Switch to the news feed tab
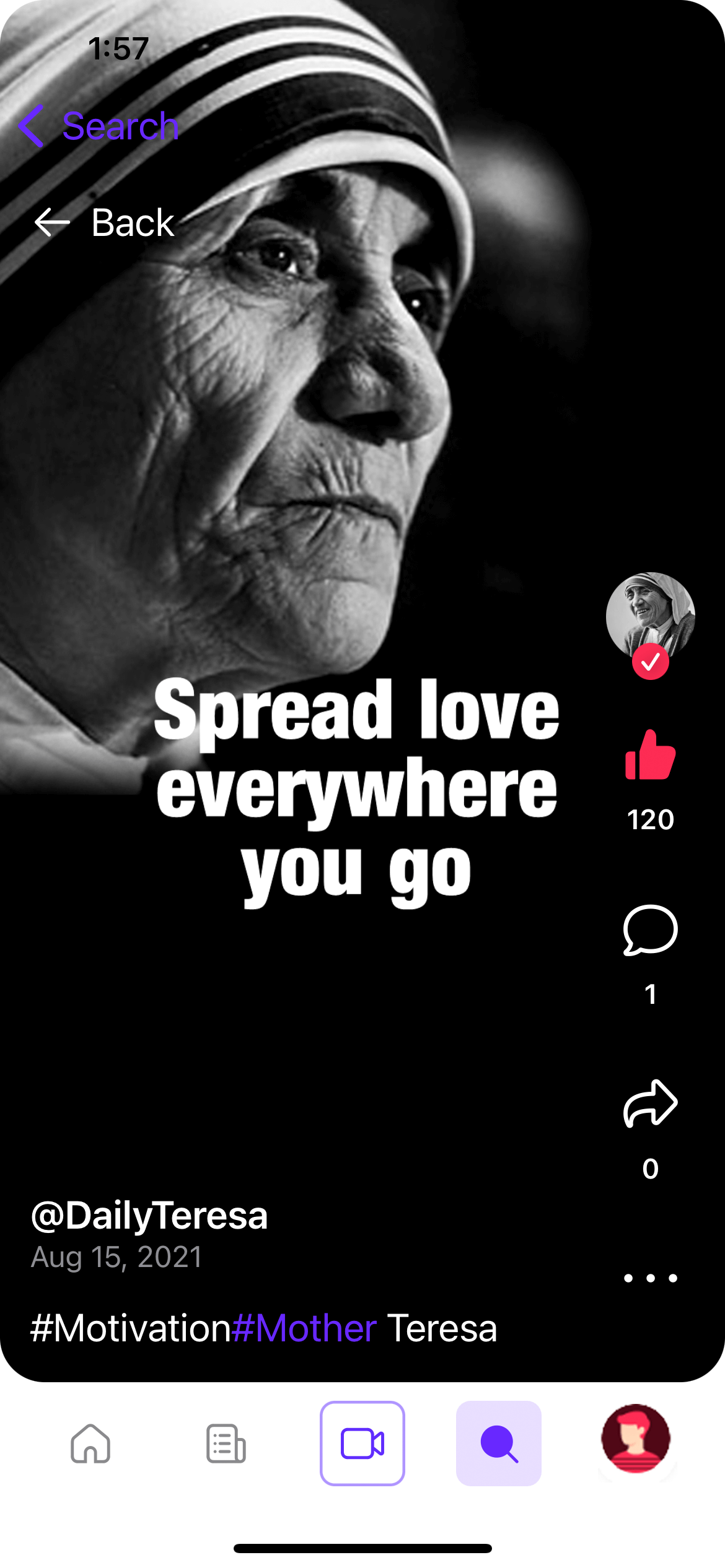 point(226,1443)
